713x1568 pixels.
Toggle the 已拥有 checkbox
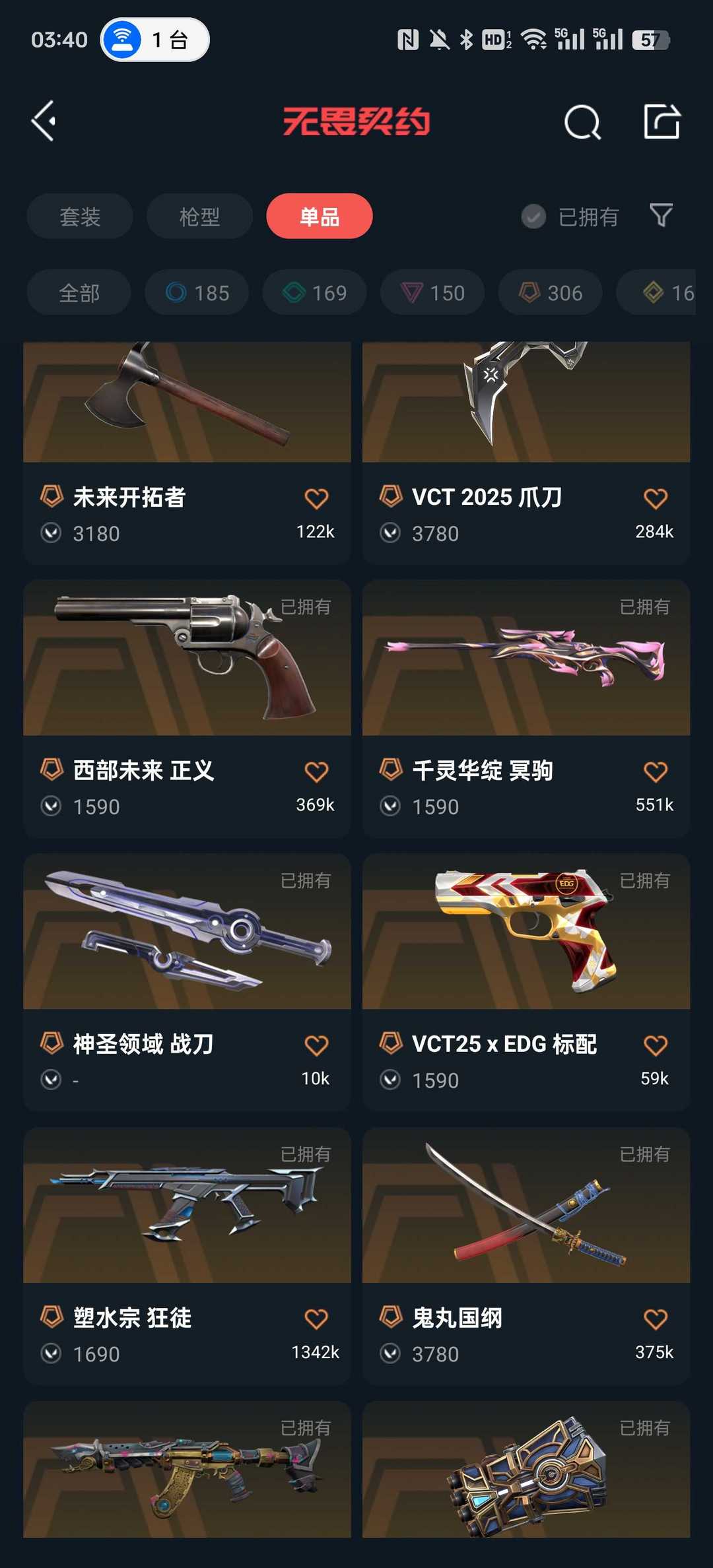click(570, 216)
